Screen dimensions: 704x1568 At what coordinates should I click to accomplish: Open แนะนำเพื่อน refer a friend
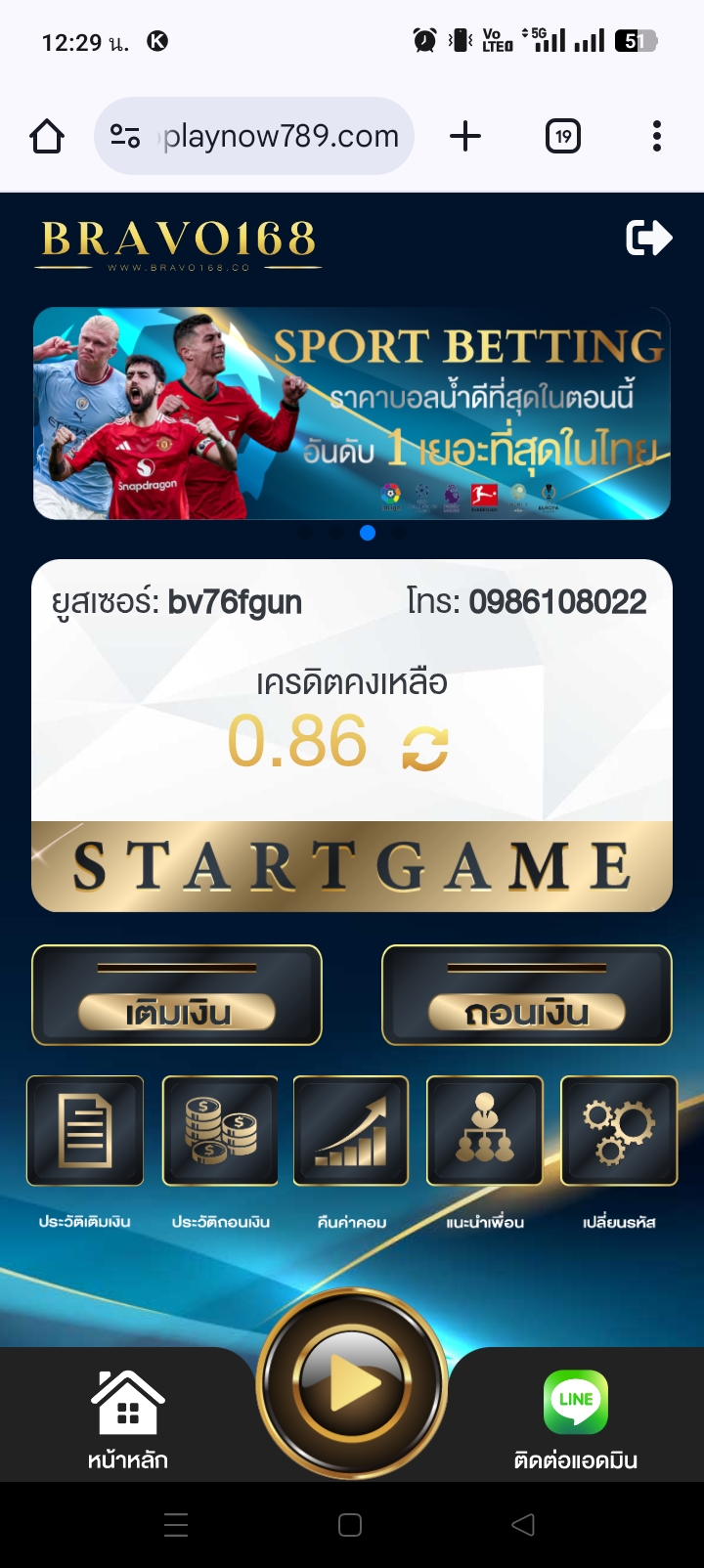click(x=485, y=1132)
